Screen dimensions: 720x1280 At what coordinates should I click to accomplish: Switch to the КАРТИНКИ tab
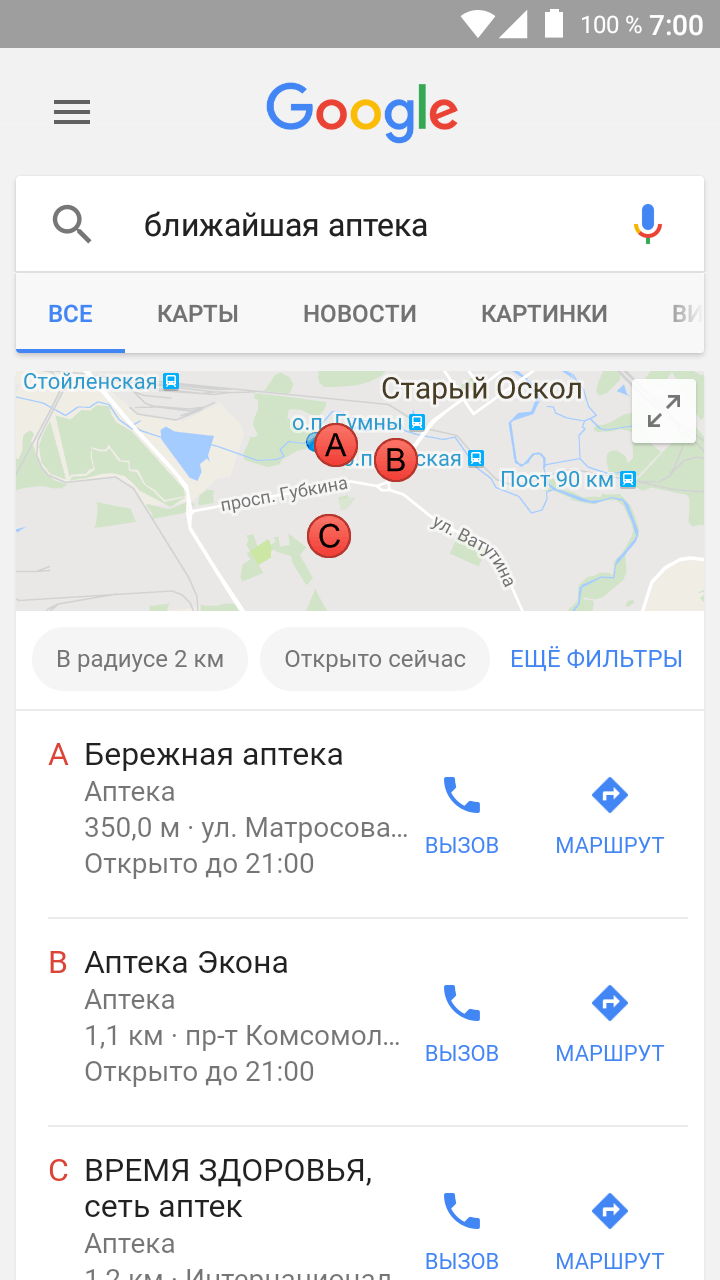coord(544,314)
